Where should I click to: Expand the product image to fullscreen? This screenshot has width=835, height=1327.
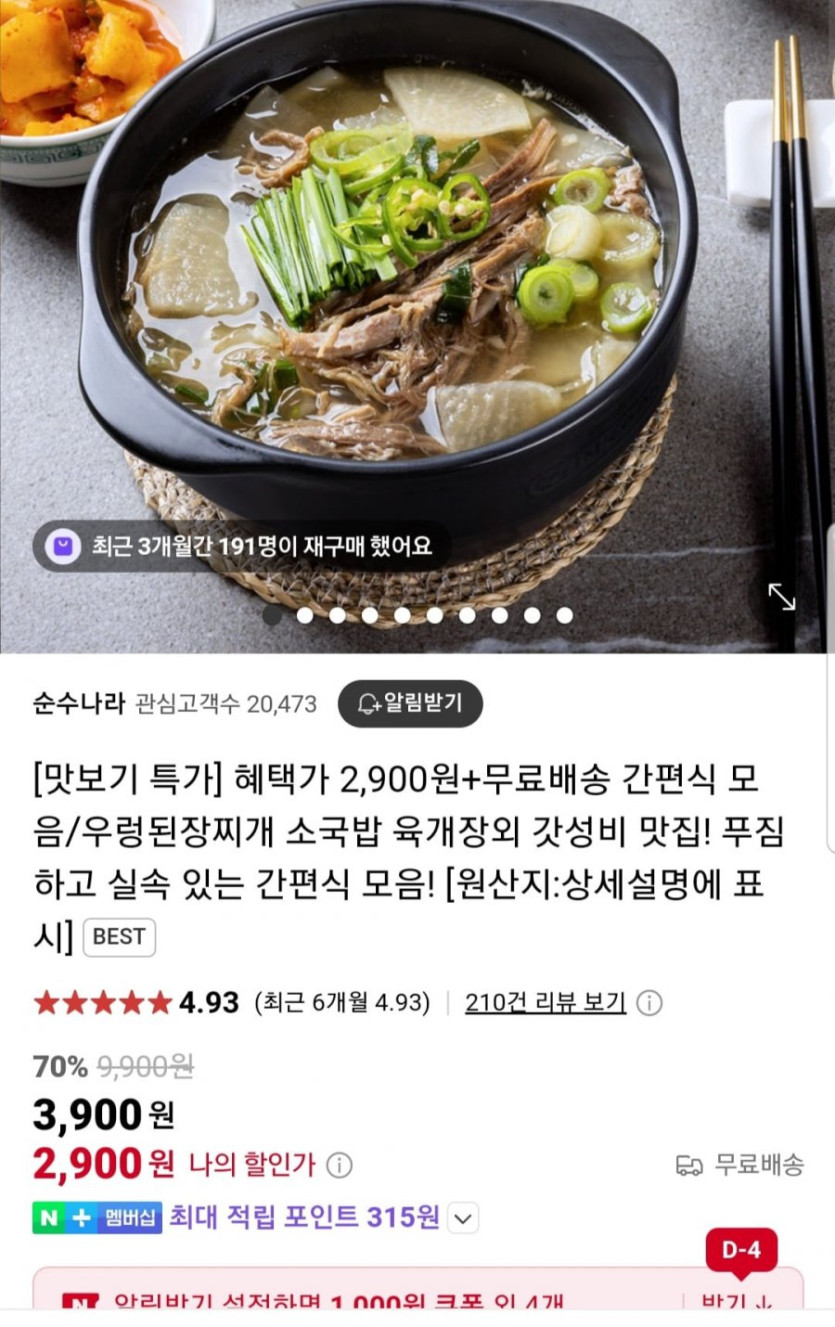(781, 597)
